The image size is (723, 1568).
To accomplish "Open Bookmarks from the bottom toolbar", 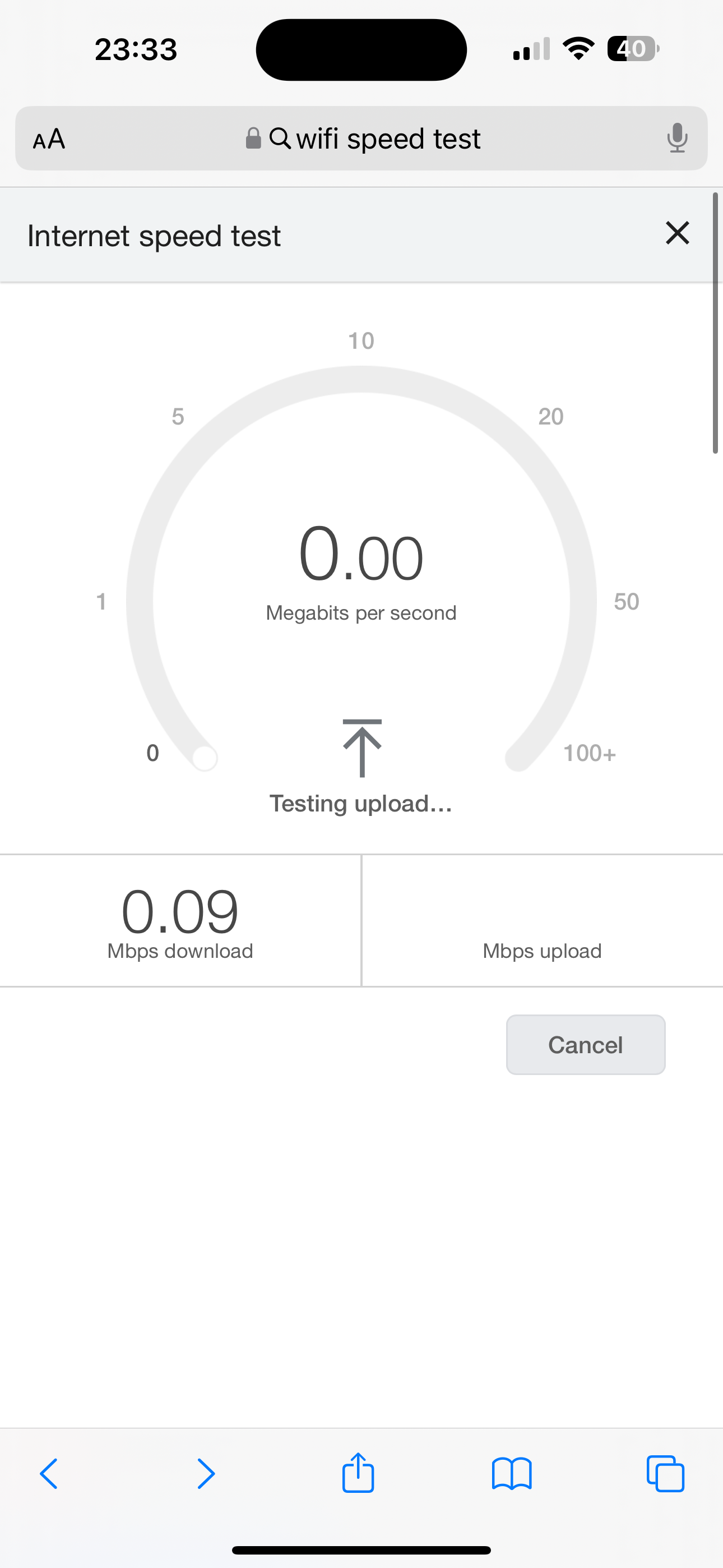I will coord(512,1474).
